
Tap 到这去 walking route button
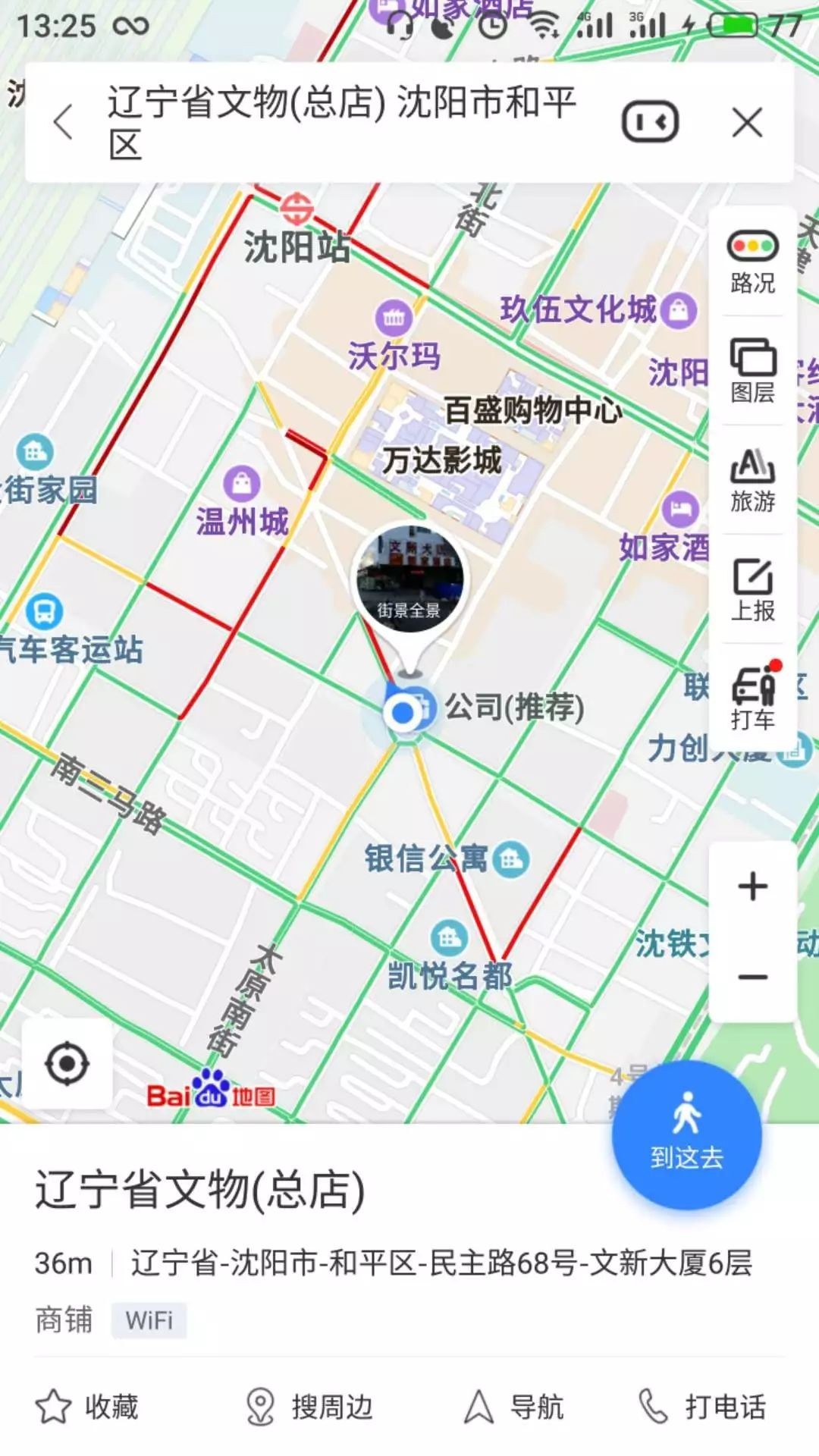686,1134
